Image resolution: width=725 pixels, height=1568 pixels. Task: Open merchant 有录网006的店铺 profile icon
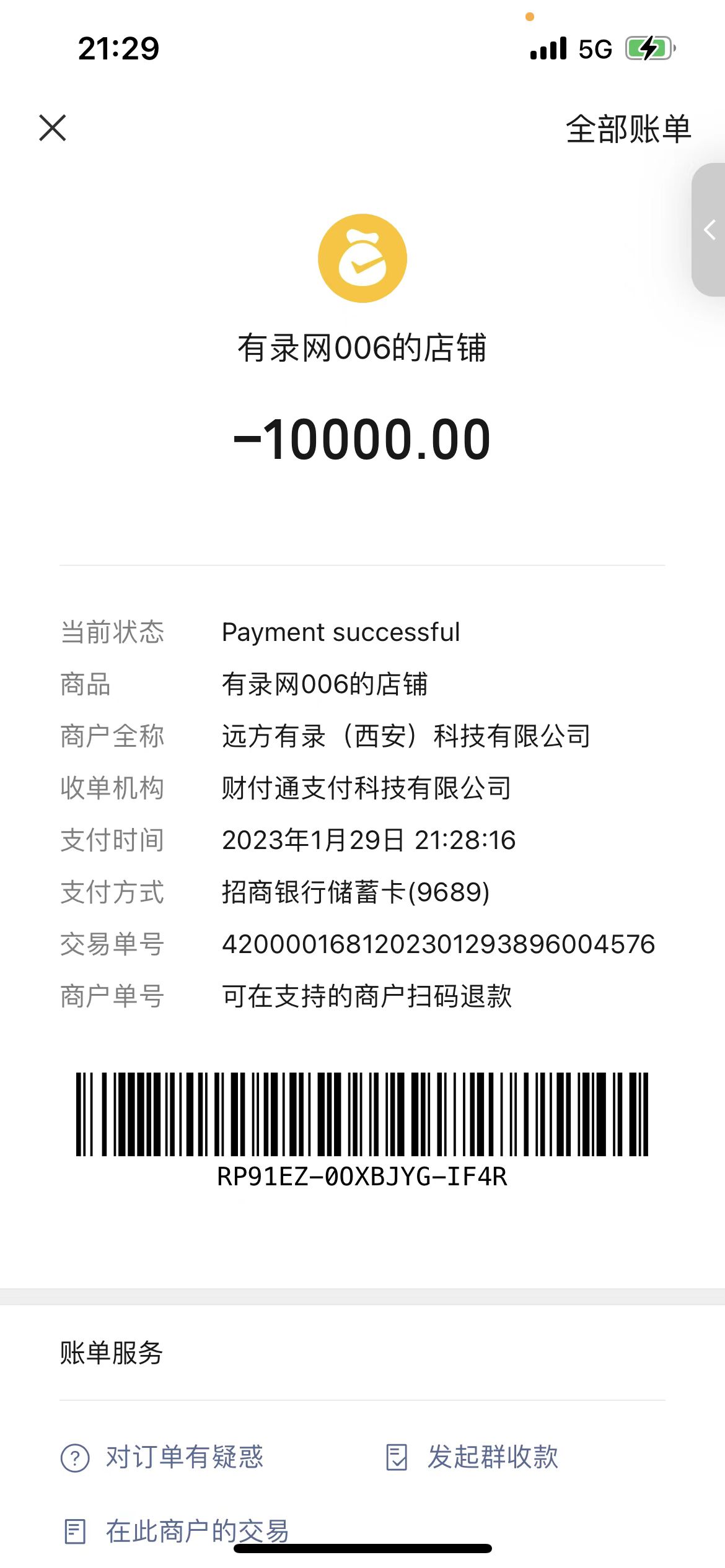(x=362, y=258)
